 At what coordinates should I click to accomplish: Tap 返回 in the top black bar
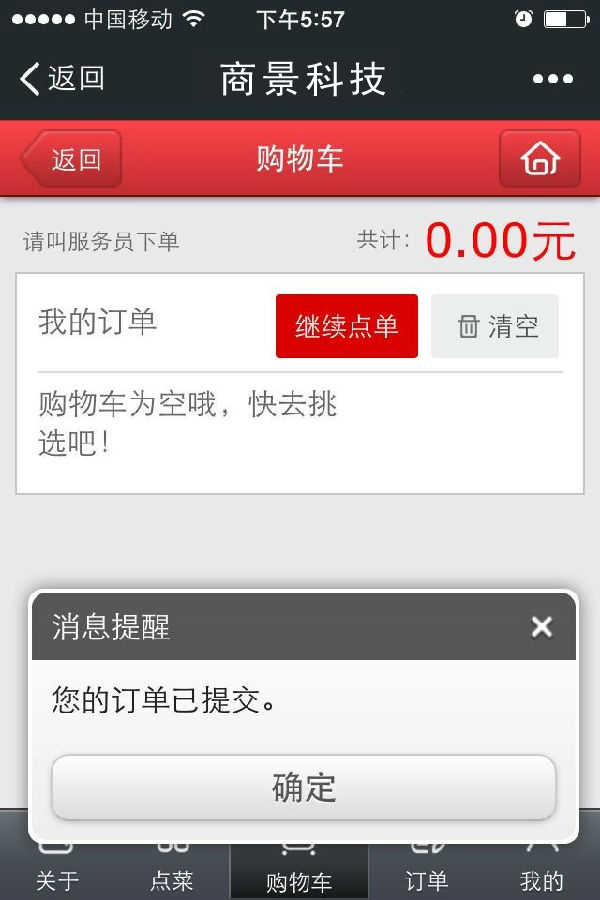62,78
